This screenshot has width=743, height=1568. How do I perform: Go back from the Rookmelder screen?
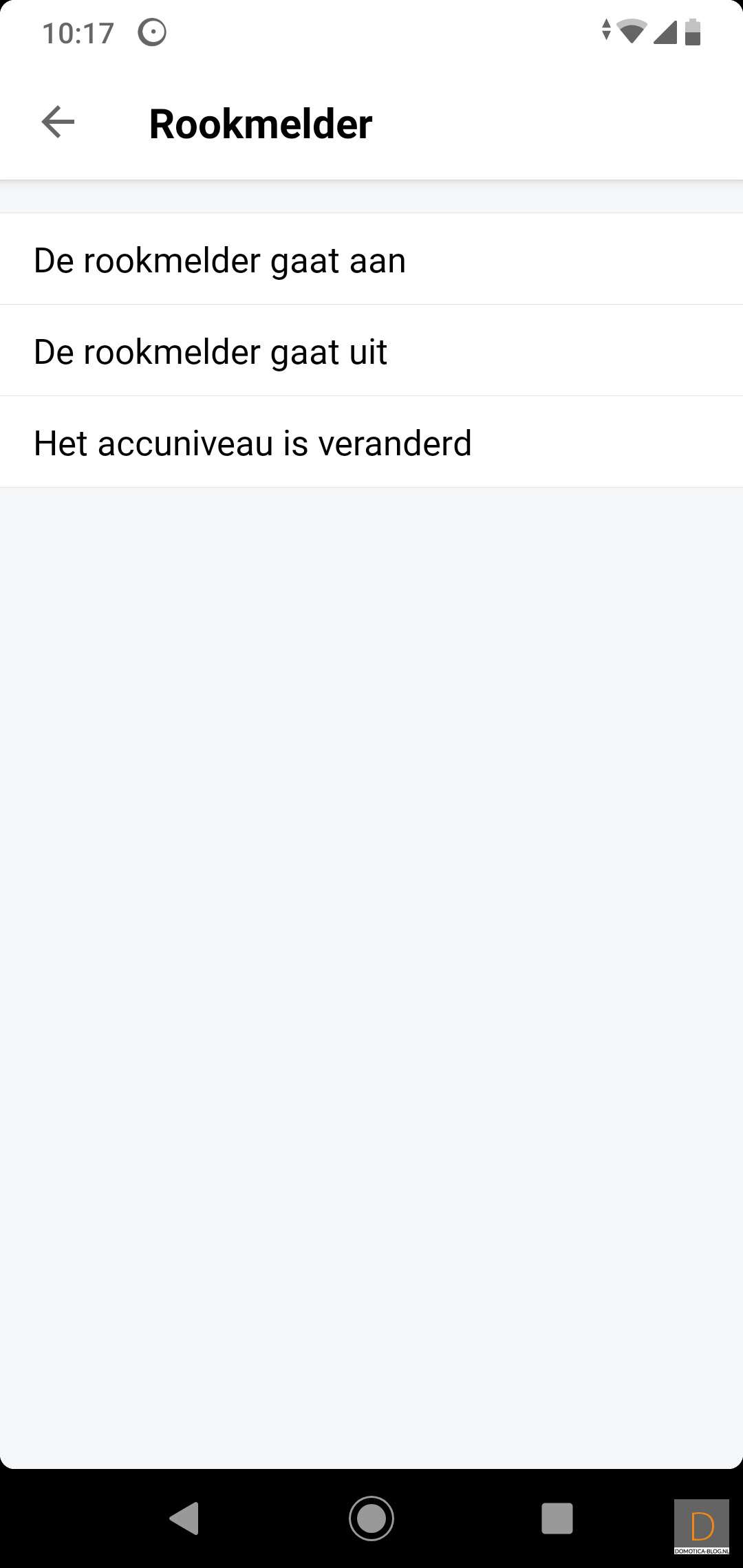pyautogui.click(x=58, y=122)
